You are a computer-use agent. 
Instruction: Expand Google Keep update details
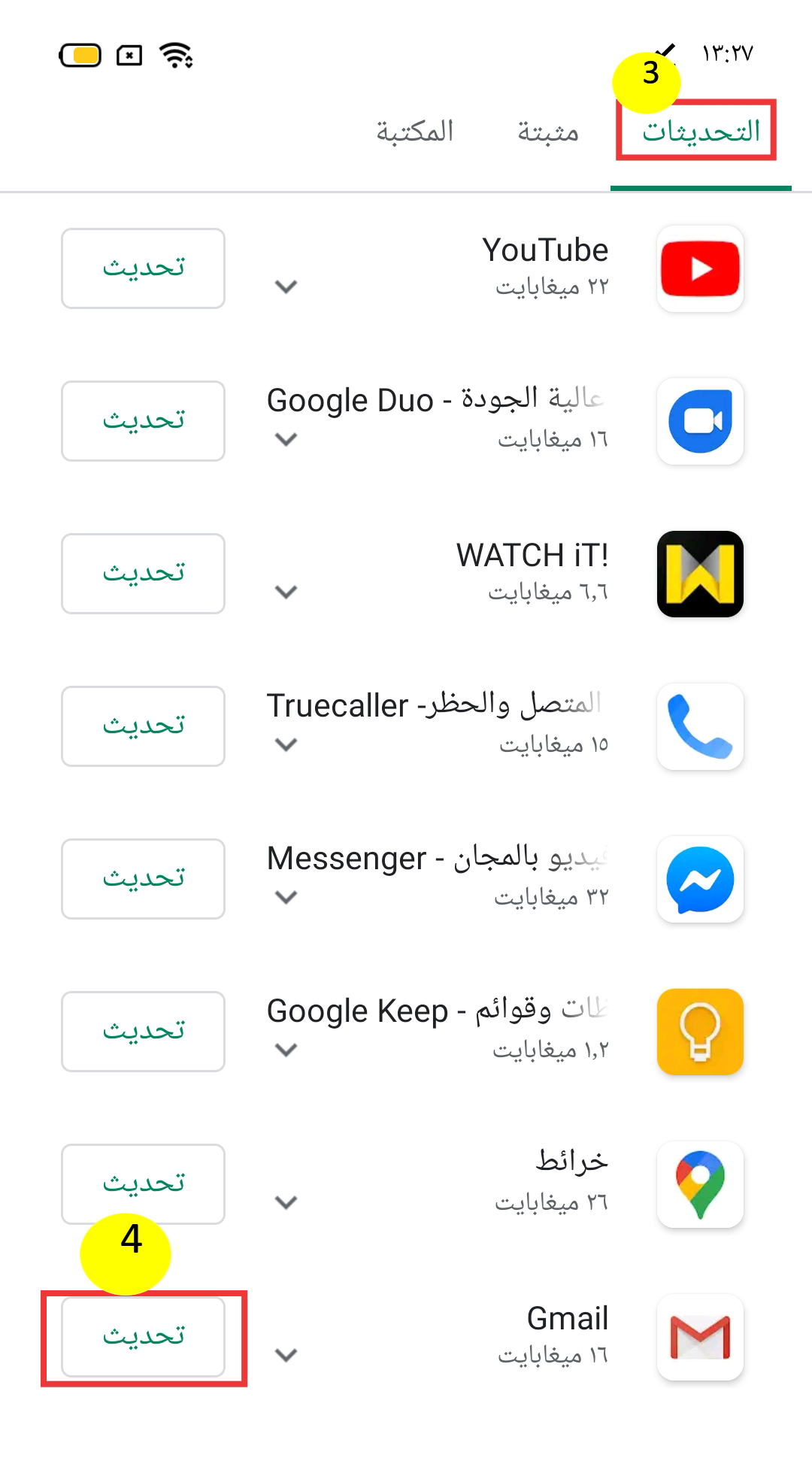286,1050
